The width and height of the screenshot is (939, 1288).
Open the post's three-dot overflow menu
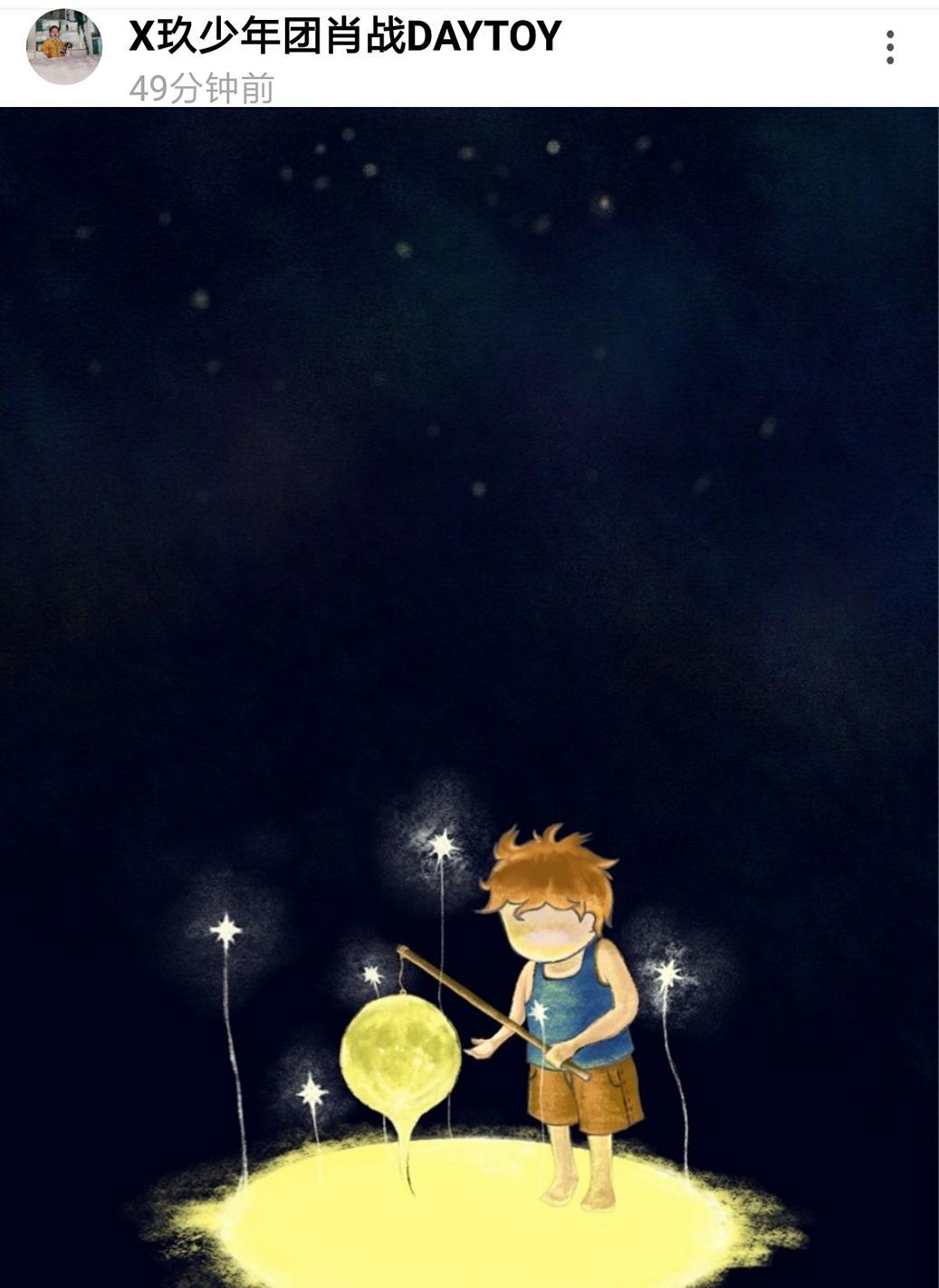click(x=890, y=47)
